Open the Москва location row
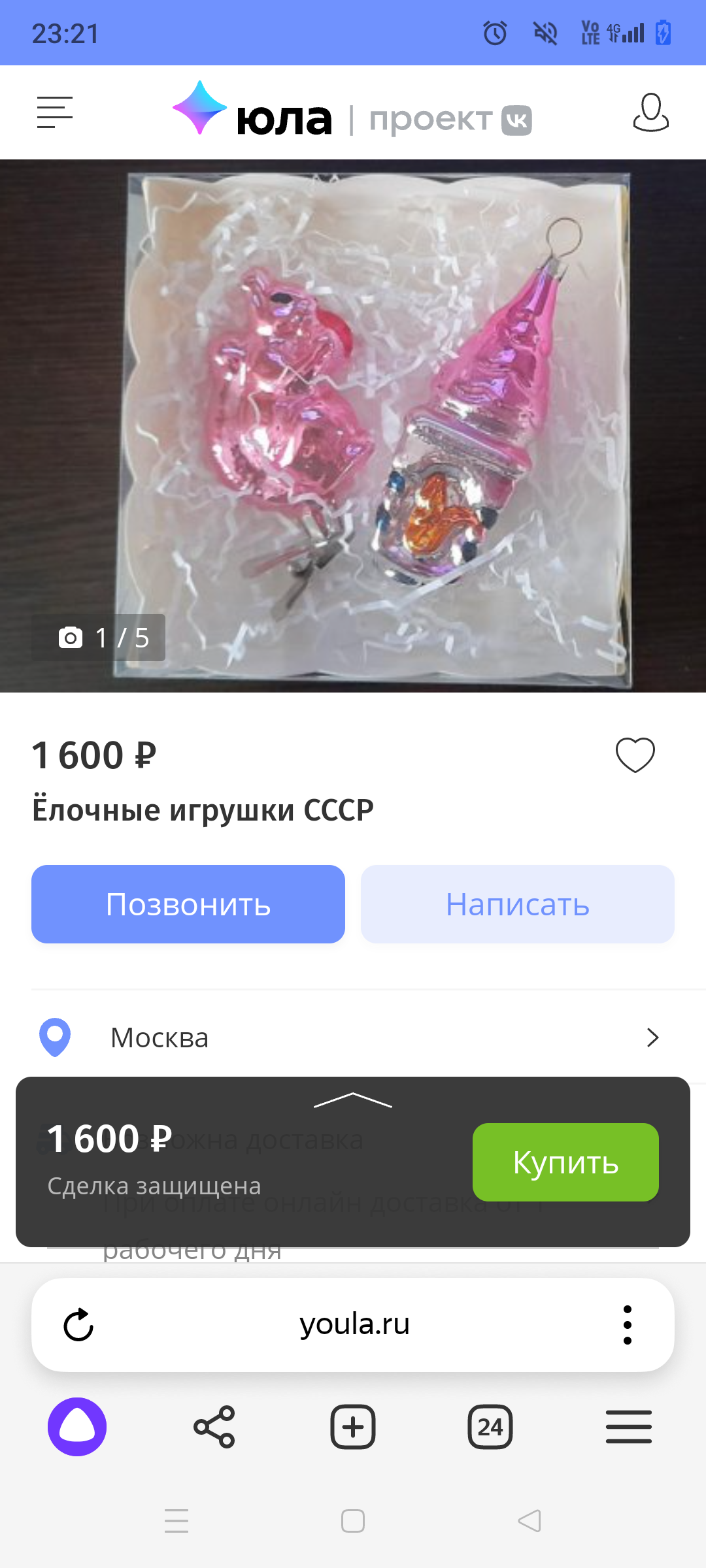This screenshot has width=706, height=1568. [x=353, y=1037]
